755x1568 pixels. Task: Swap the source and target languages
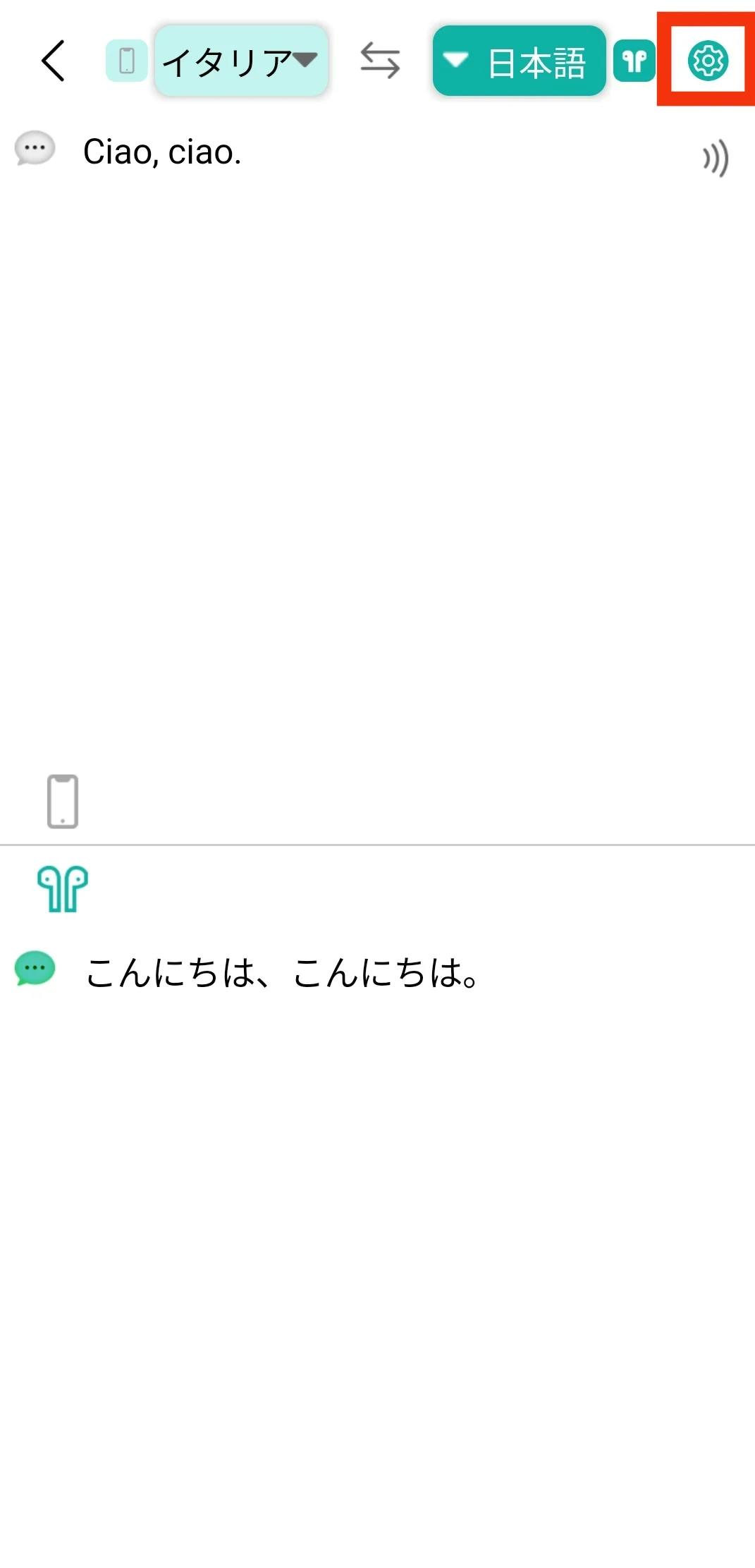pos(380,61)
